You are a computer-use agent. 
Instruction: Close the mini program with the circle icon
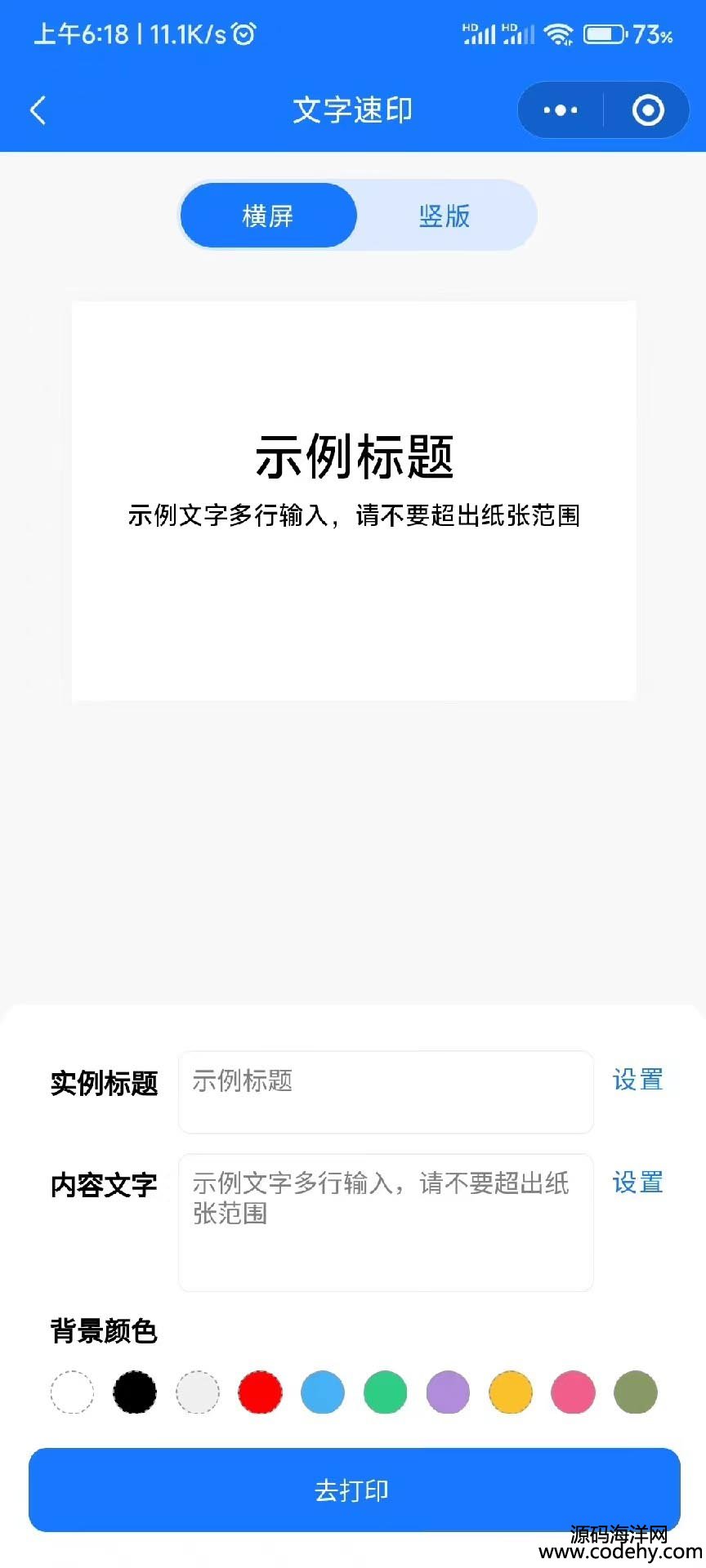(648, 110)
